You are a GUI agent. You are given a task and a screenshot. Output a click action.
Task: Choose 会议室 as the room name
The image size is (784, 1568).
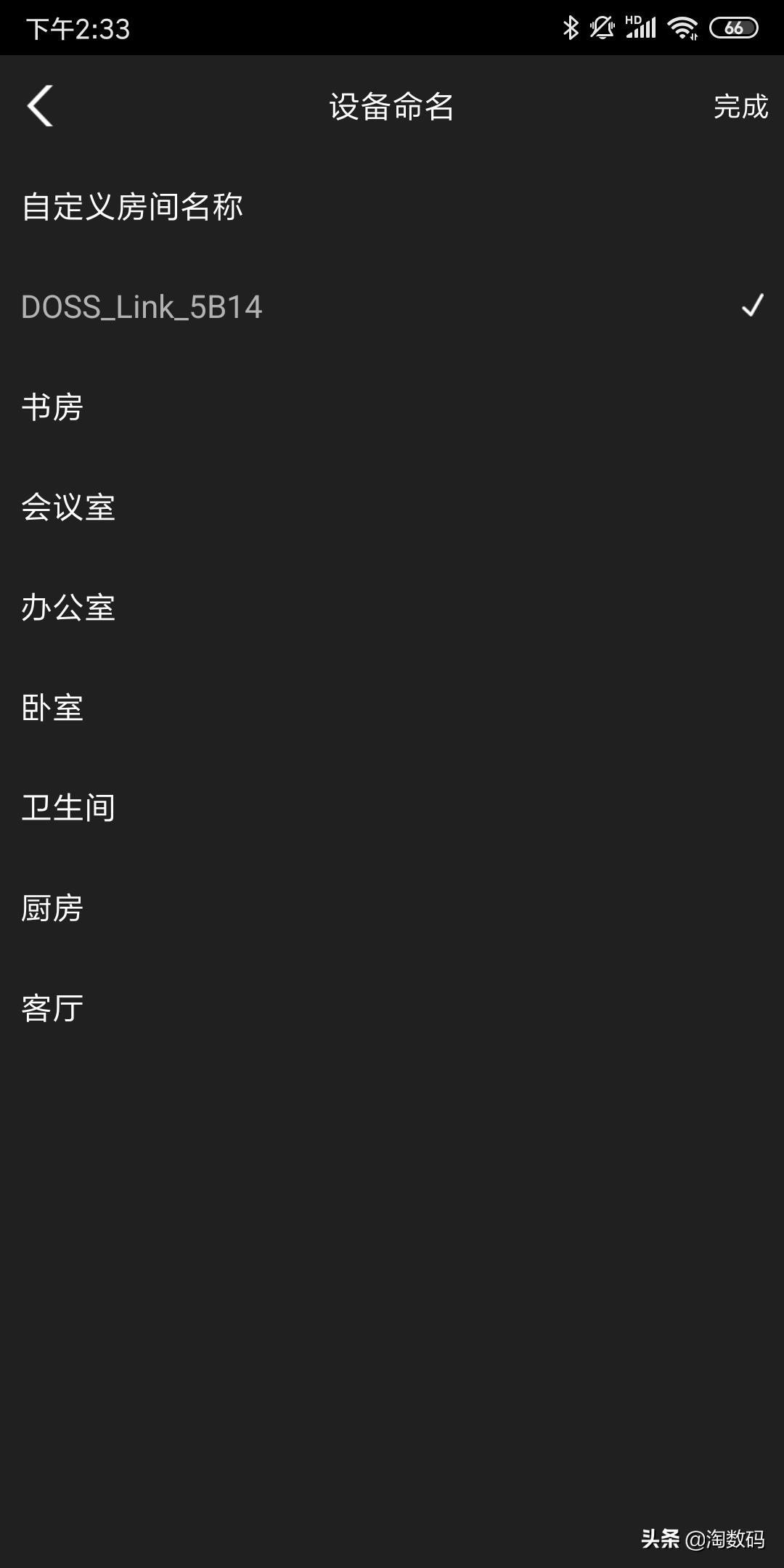tap(69, 508)
